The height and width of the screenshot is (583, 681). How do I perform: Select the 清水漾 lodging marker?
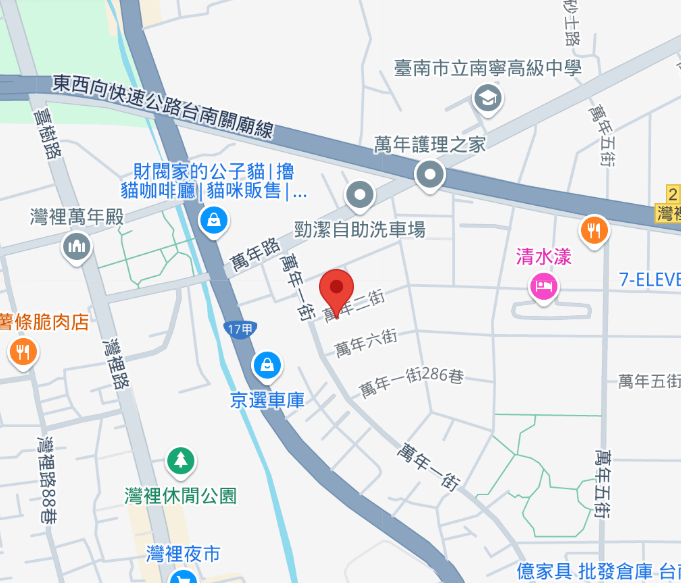point(544,288)
